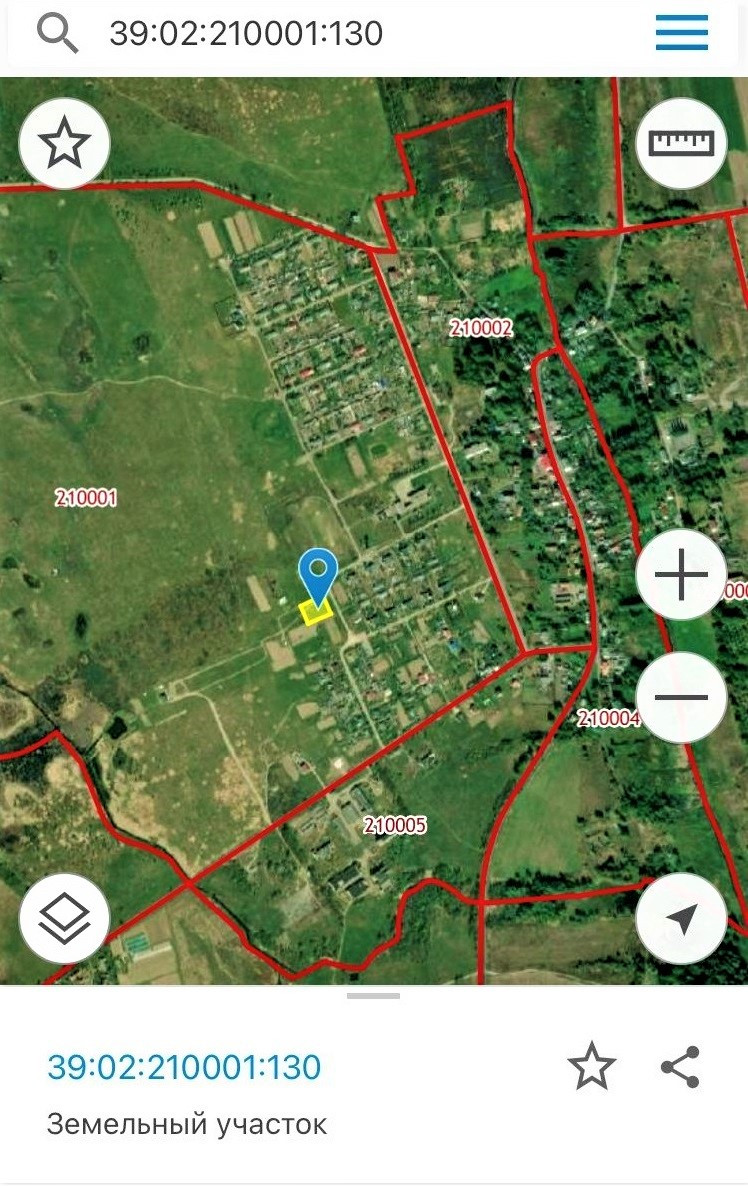Open map layers selector
Viewport: 748px width, 1186px height.
64,918
